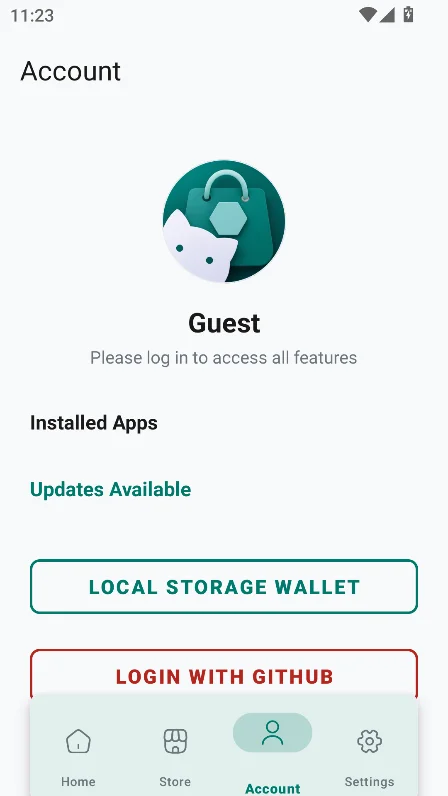Go to the Store tab
The width and height of the screenshot is (448, 796).
tap(175, 756)
